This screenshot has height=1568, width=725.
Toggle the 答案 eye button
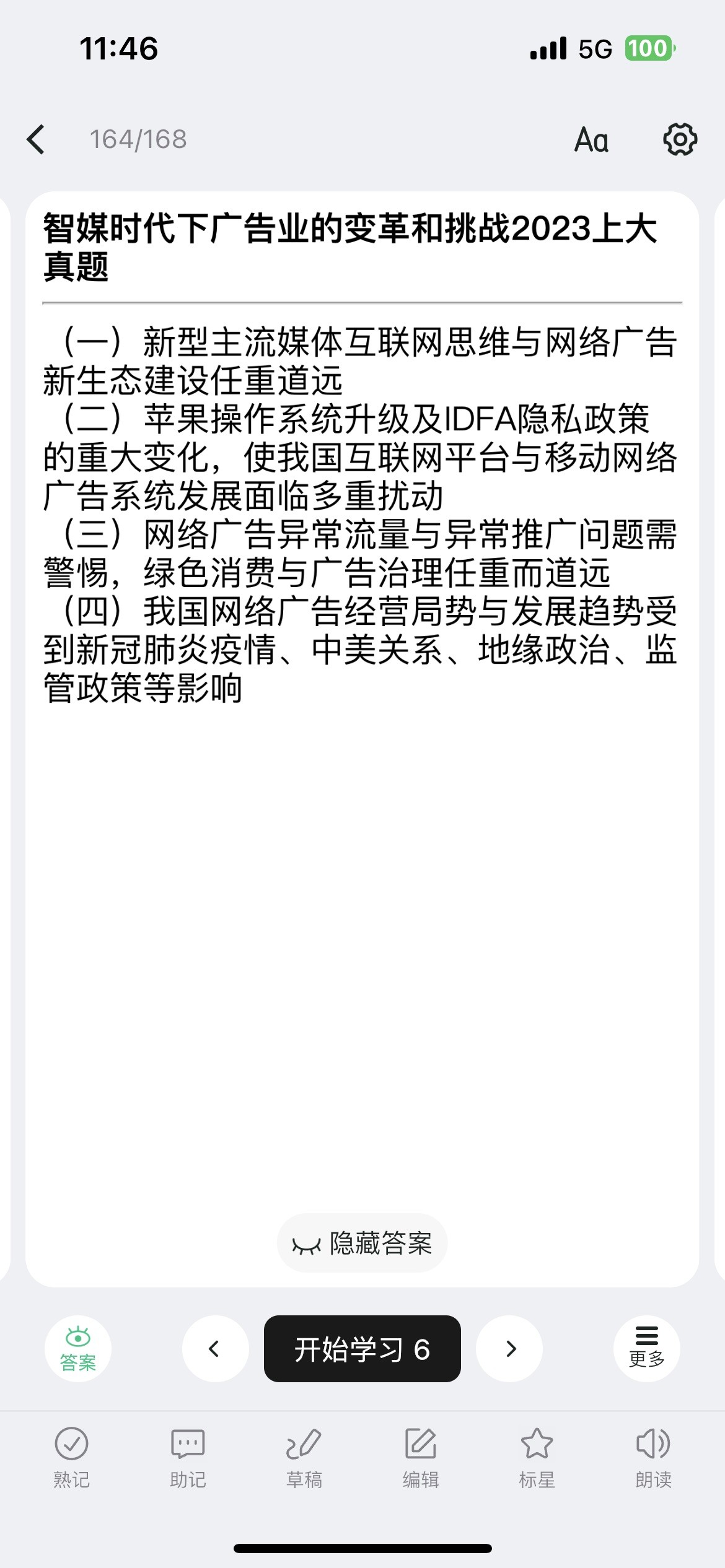(x=78, y=1349)
